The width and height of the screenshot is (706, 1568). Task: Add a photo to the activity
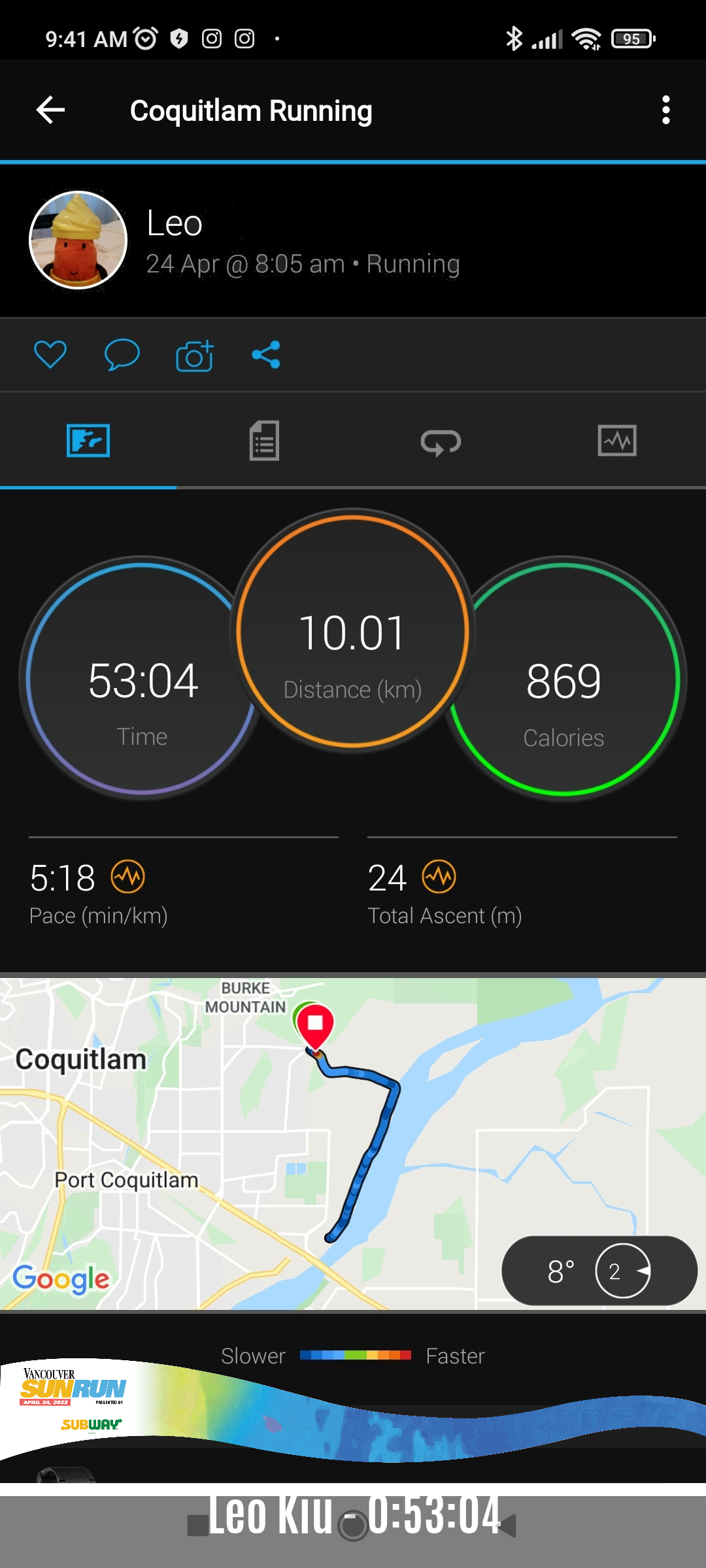click(194, 355)
